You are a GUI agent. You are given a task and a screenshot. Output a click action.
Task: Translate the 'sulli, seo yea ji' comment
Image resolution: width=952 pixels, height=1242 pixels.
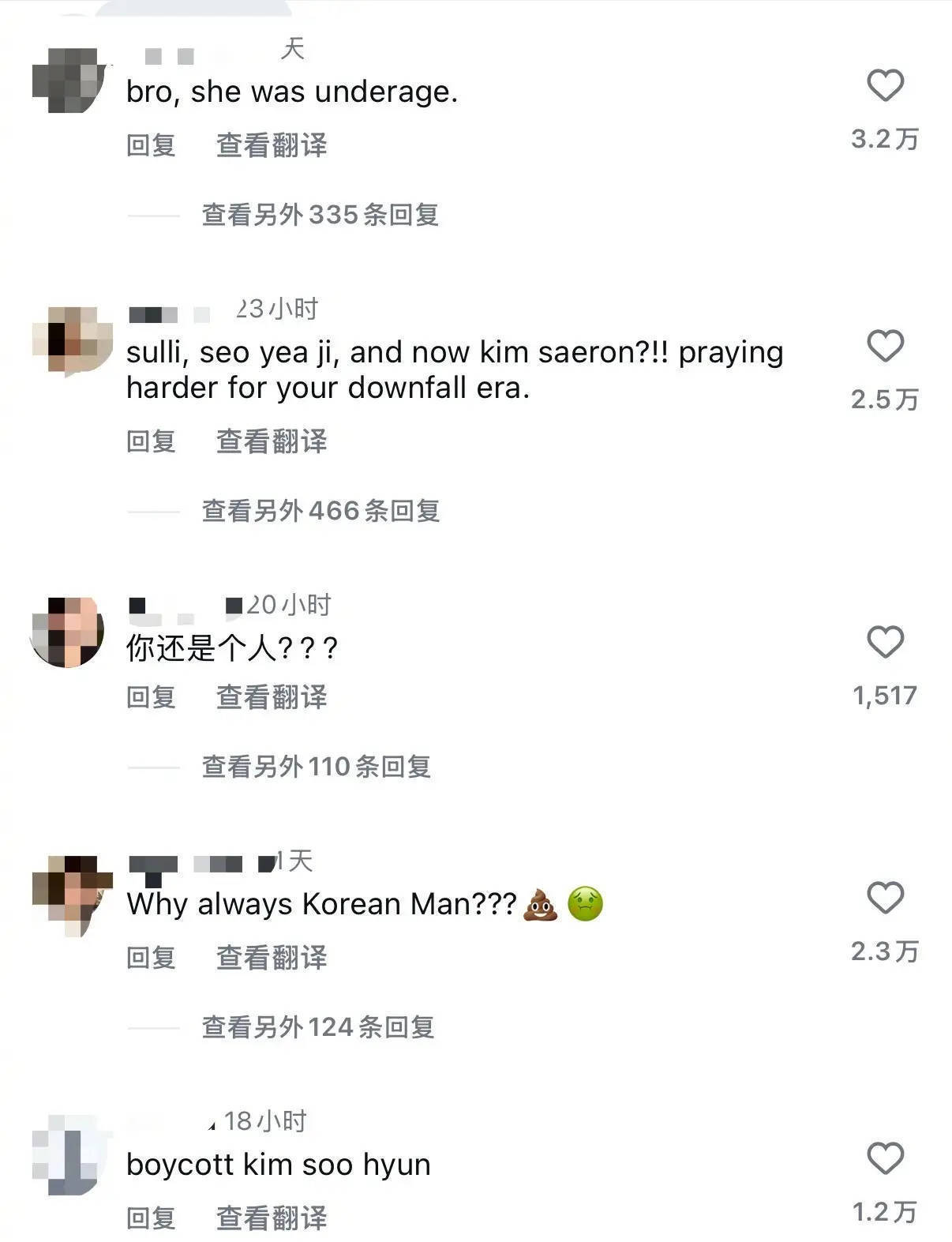[x=272, y=441]
